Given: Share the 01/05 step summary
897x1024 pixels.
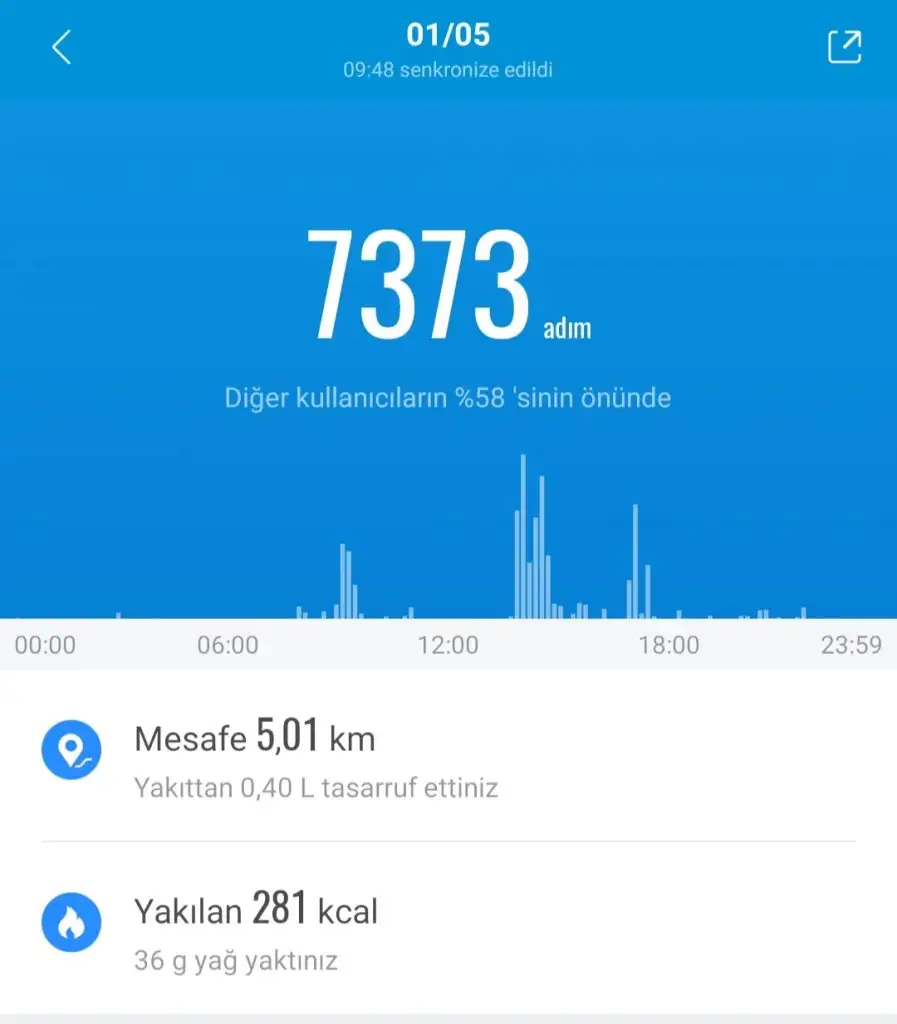Looking at the screenshot, I should coord(844,47).
